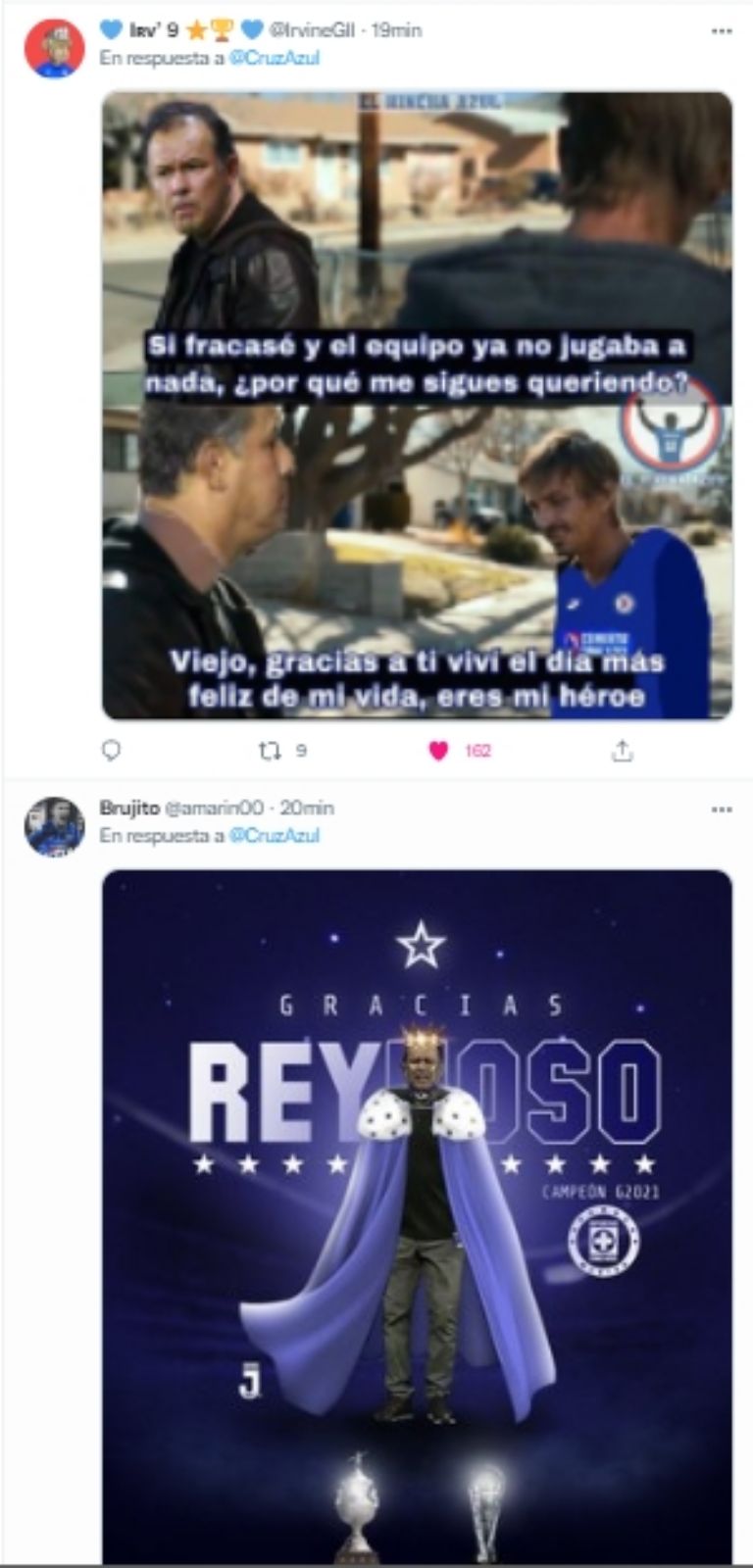This screenshot has width=753, height=1568.
Task: Open @CruzAzul link in Brujito's reply
Action: click(x=274, y=835)
